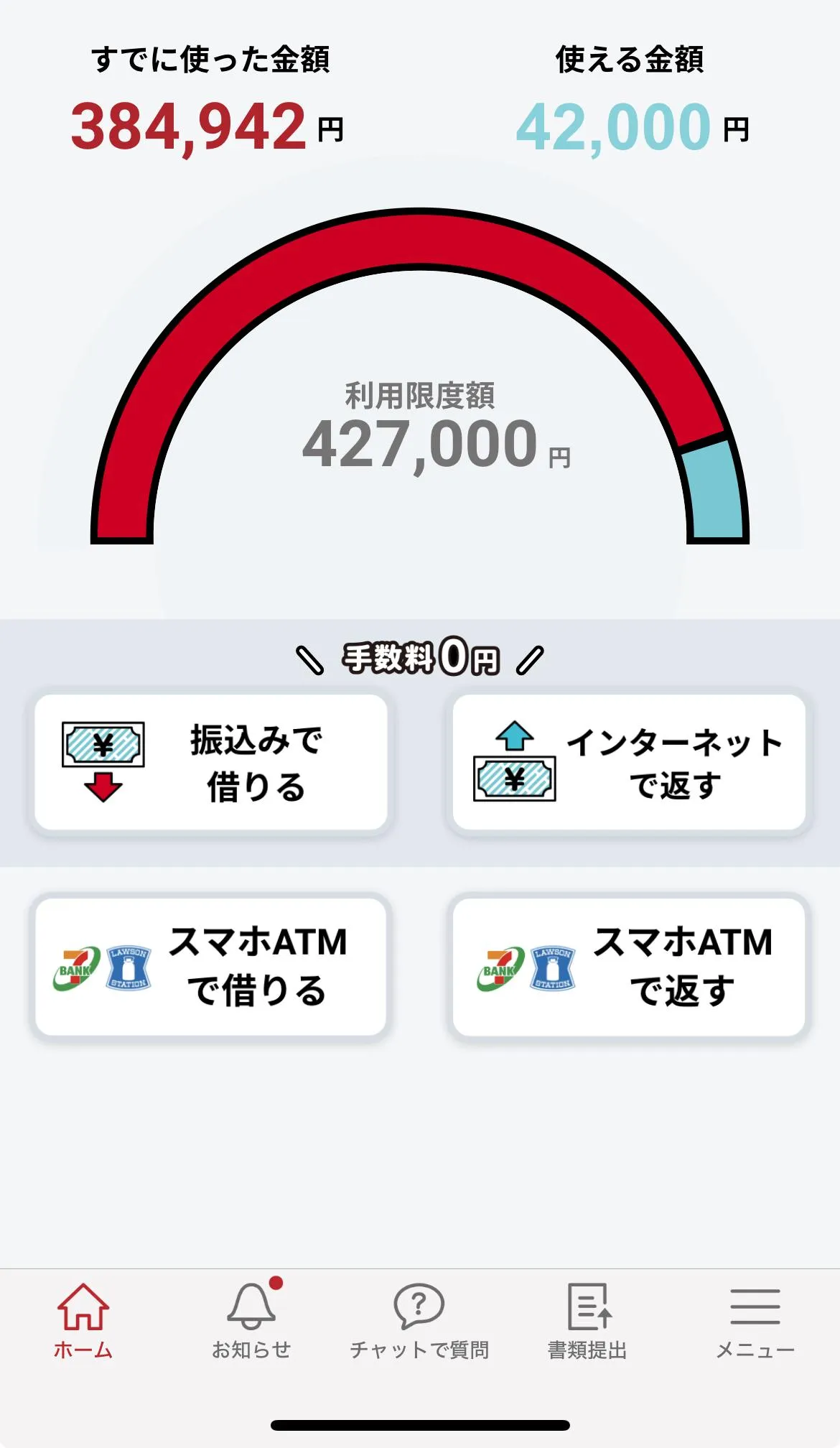Tap 振込みで借りる button

coord(210,763)
